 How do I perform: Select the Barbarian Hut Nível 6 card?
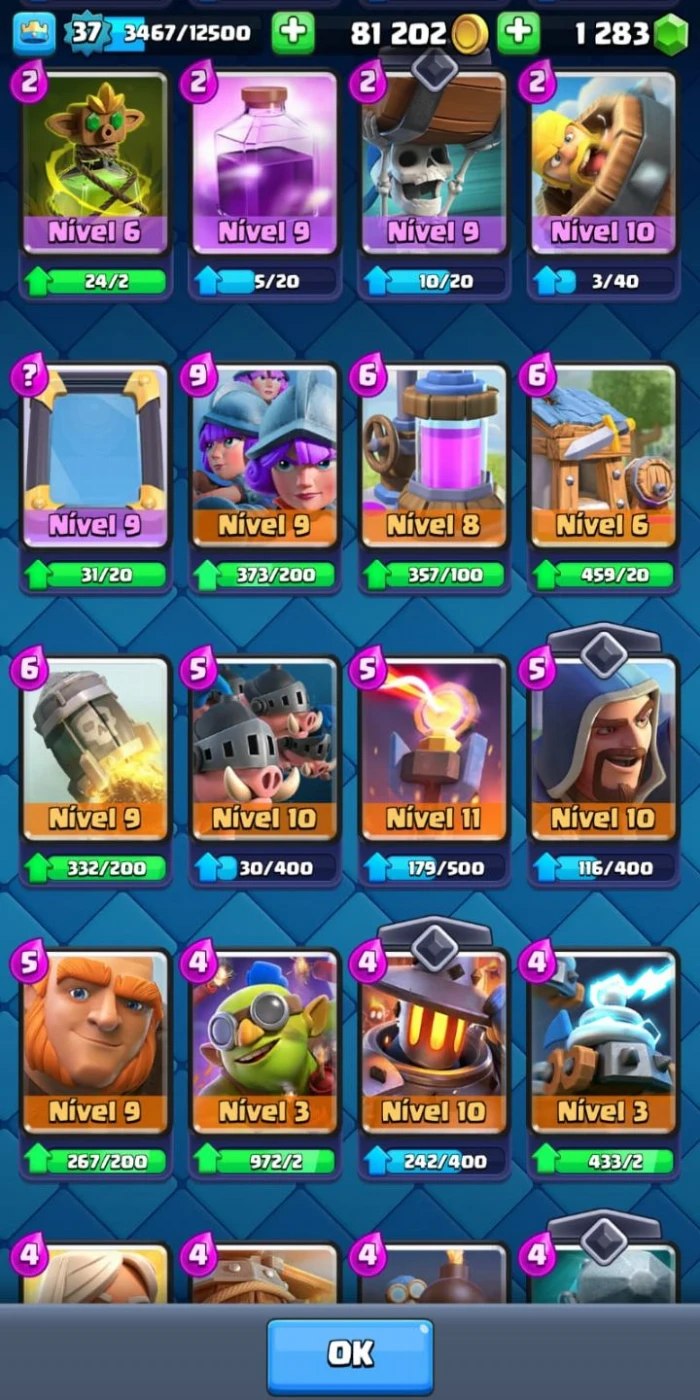(603, 457)
